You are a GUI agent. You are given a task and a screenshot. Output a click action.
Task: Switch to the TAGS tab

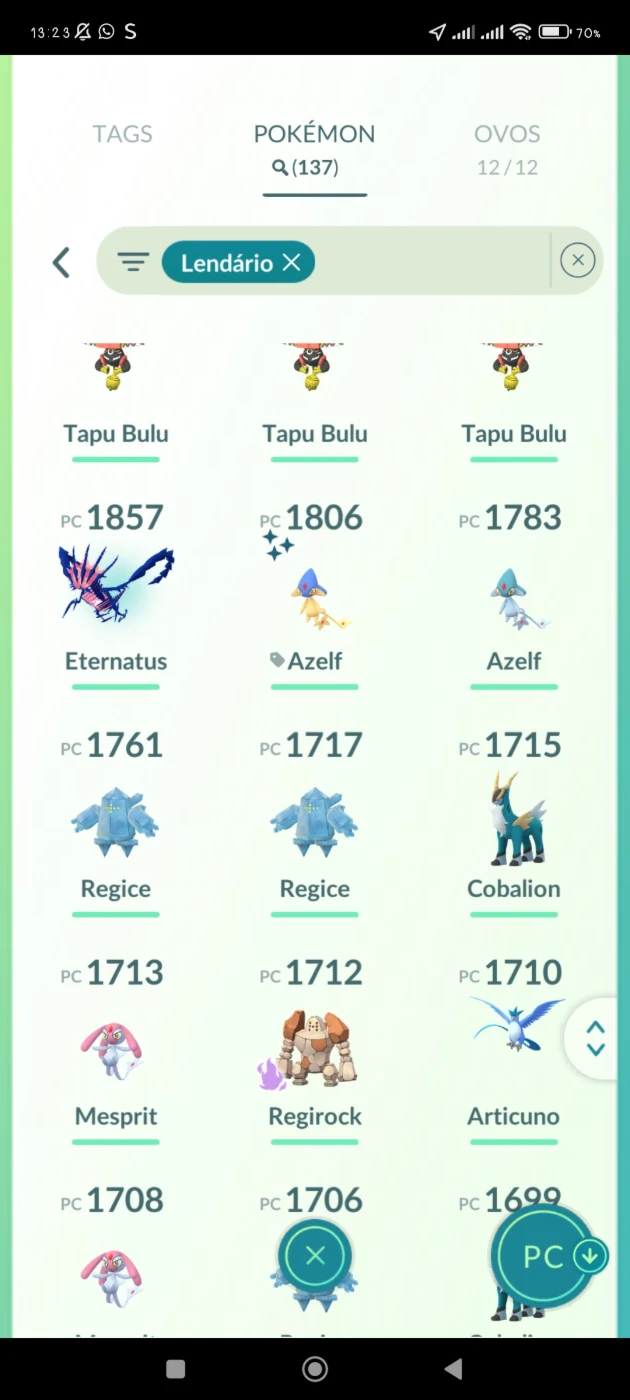(122, 134)
